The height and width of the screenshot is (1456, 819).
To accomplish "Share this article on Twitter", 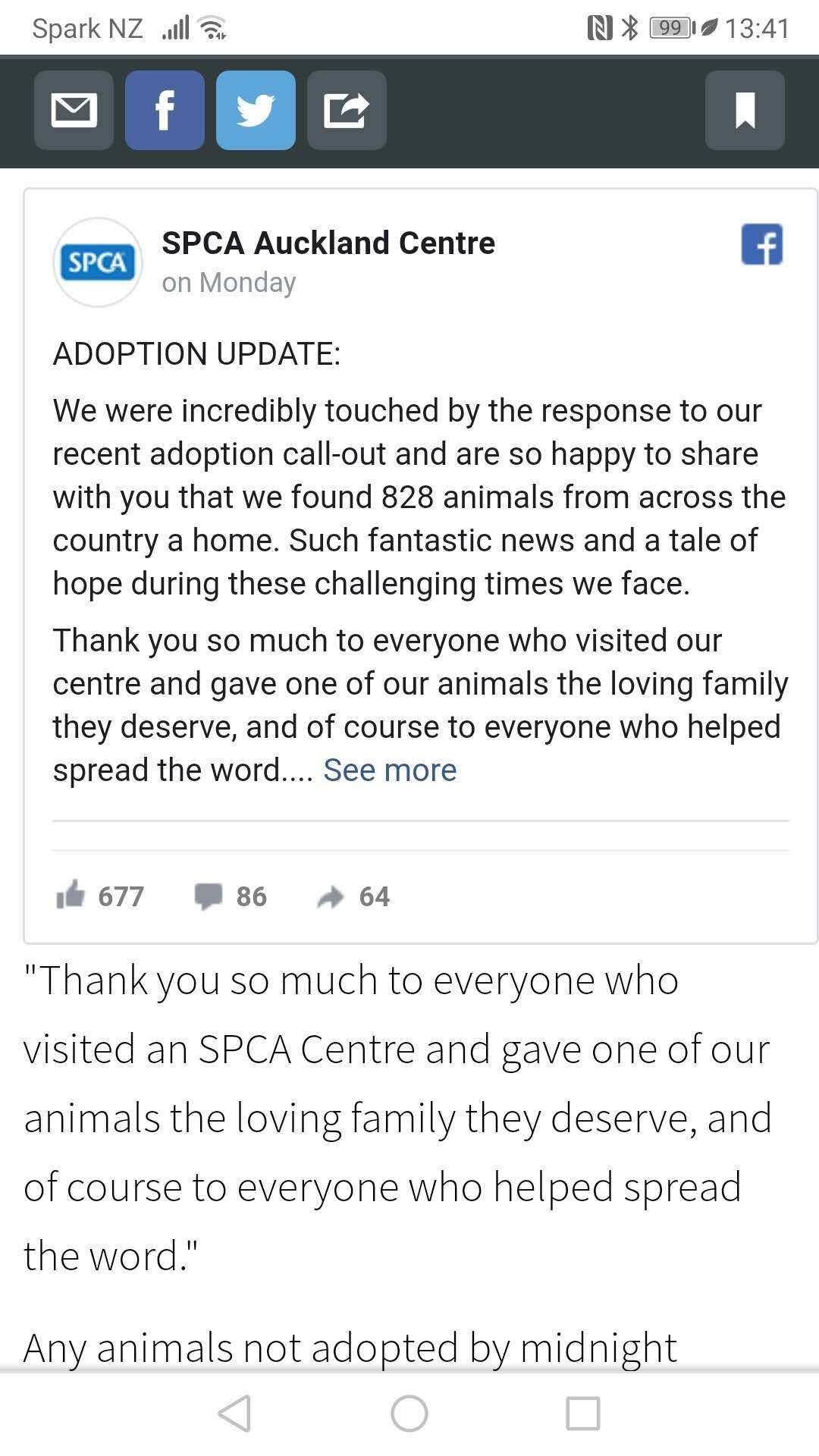I will tap(256, 111).
